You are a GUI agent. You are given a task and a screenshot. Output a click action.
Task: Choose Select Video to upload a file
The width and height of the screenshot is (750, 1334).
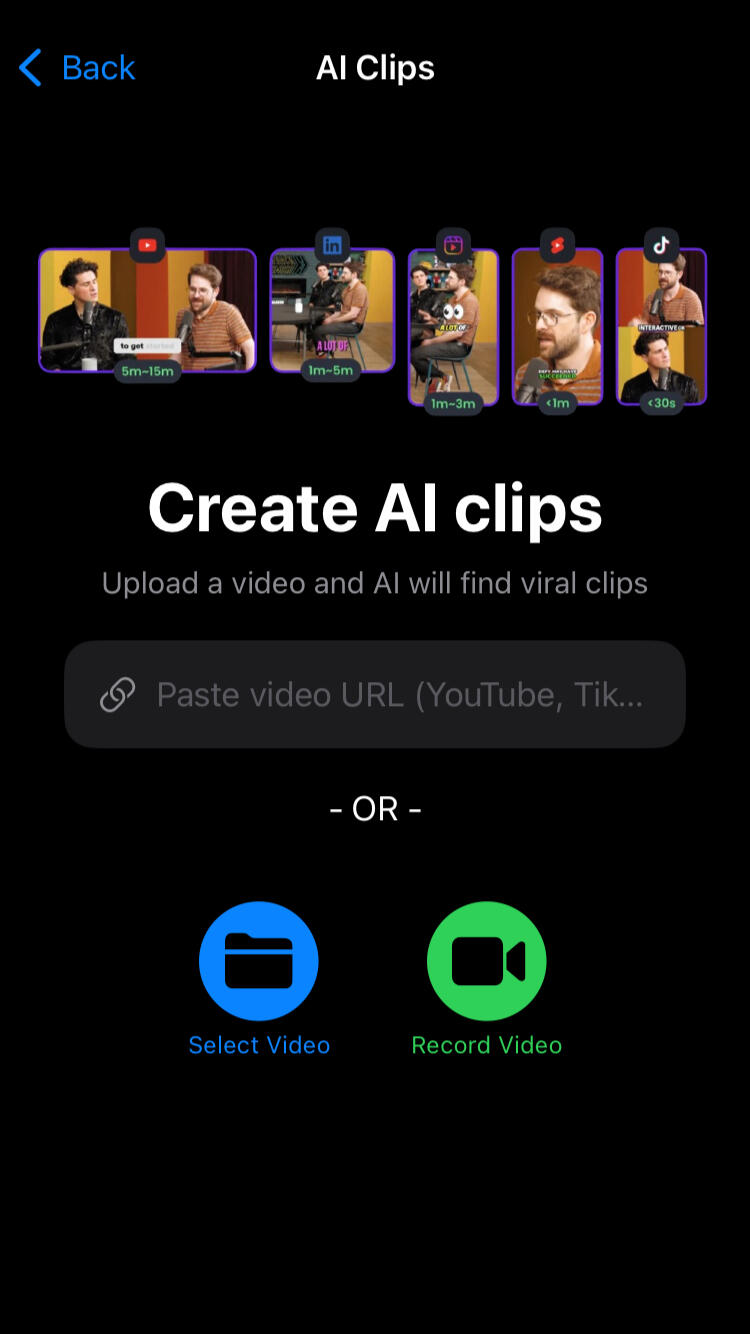259,961
